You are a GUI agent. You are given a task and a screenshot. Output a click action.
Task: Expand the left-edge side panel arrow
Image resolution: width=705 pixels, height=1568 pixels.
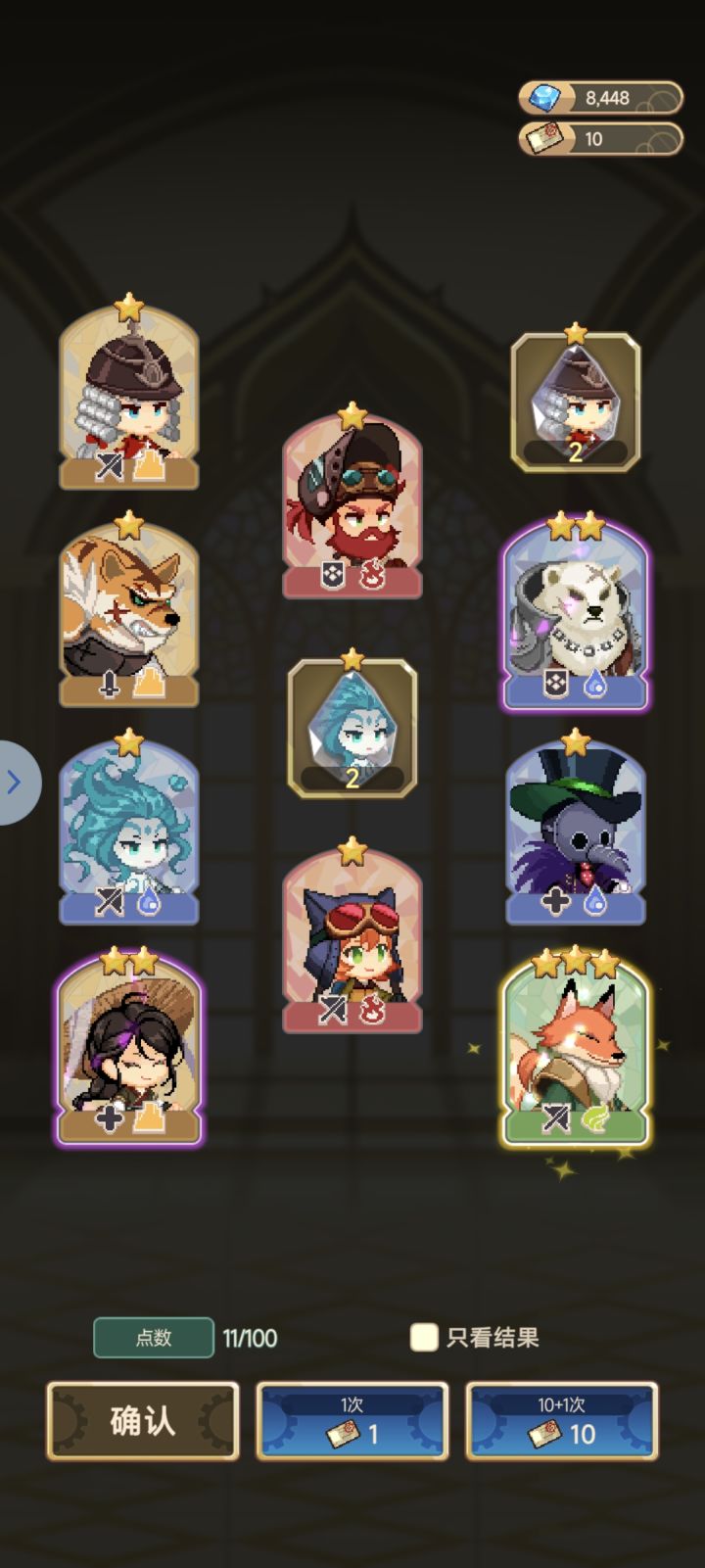12,782
